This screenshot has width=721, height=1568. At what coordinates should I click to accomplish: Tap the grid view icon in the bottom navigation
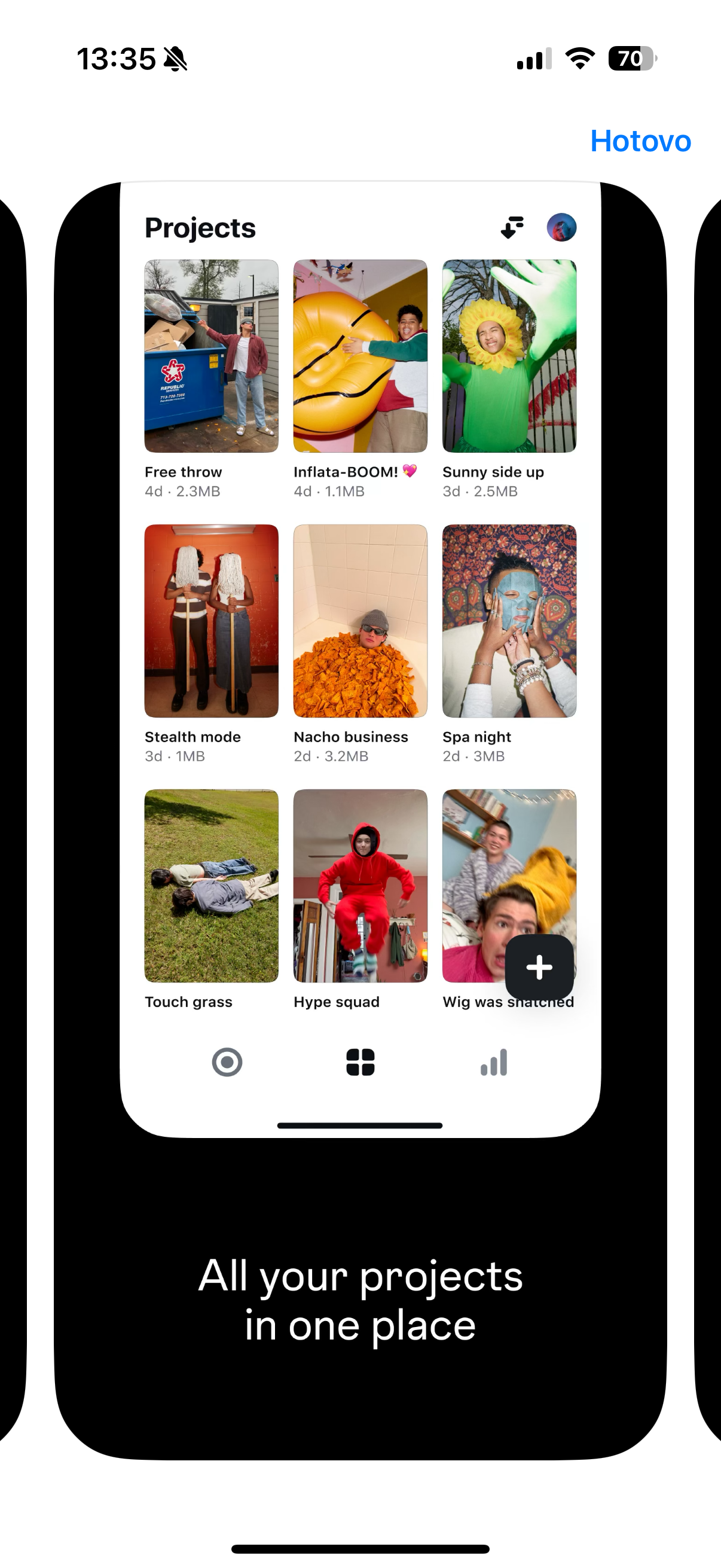(x=360, y=1063)
